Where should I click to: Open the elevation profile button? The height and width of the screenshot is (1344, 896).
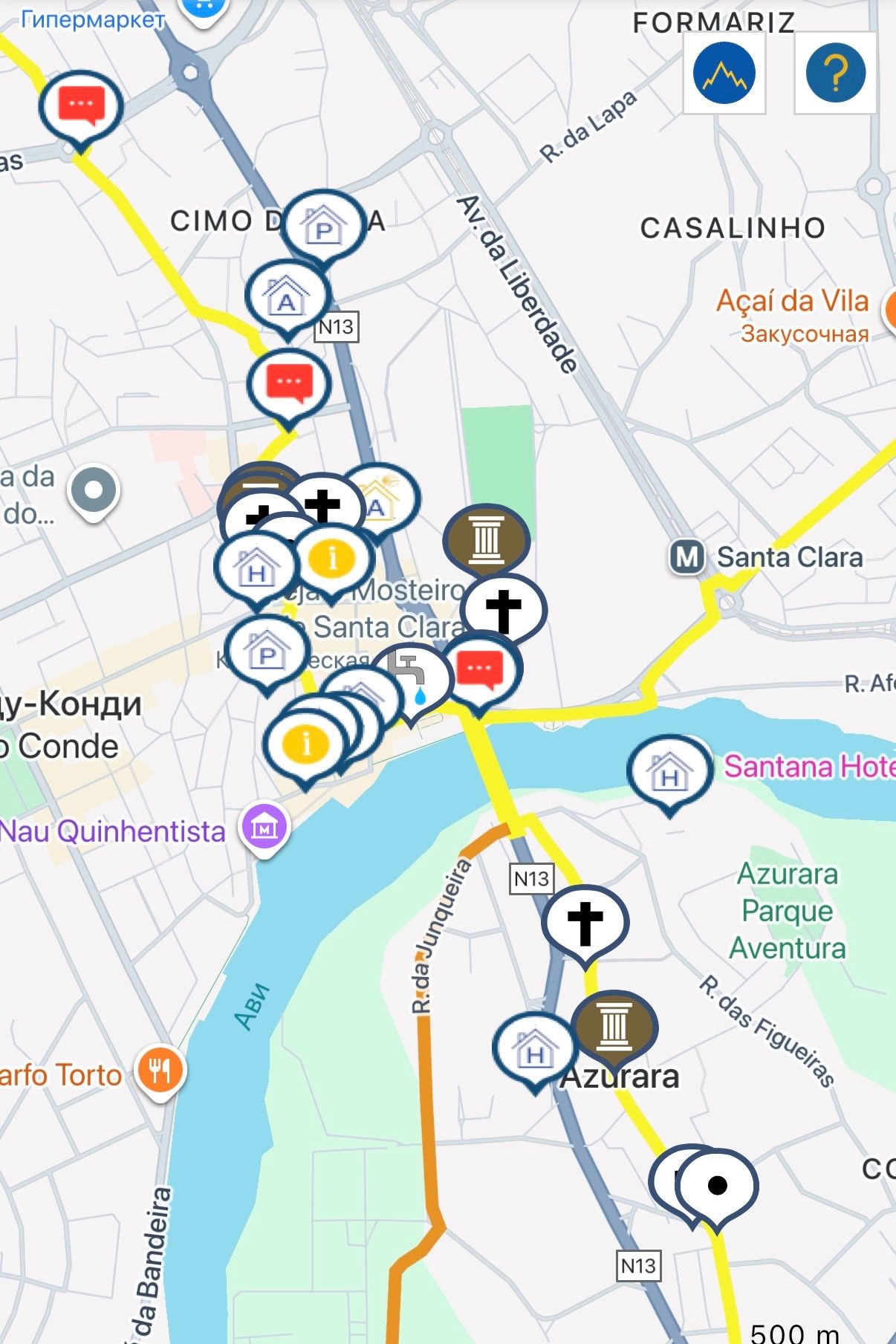724,73
